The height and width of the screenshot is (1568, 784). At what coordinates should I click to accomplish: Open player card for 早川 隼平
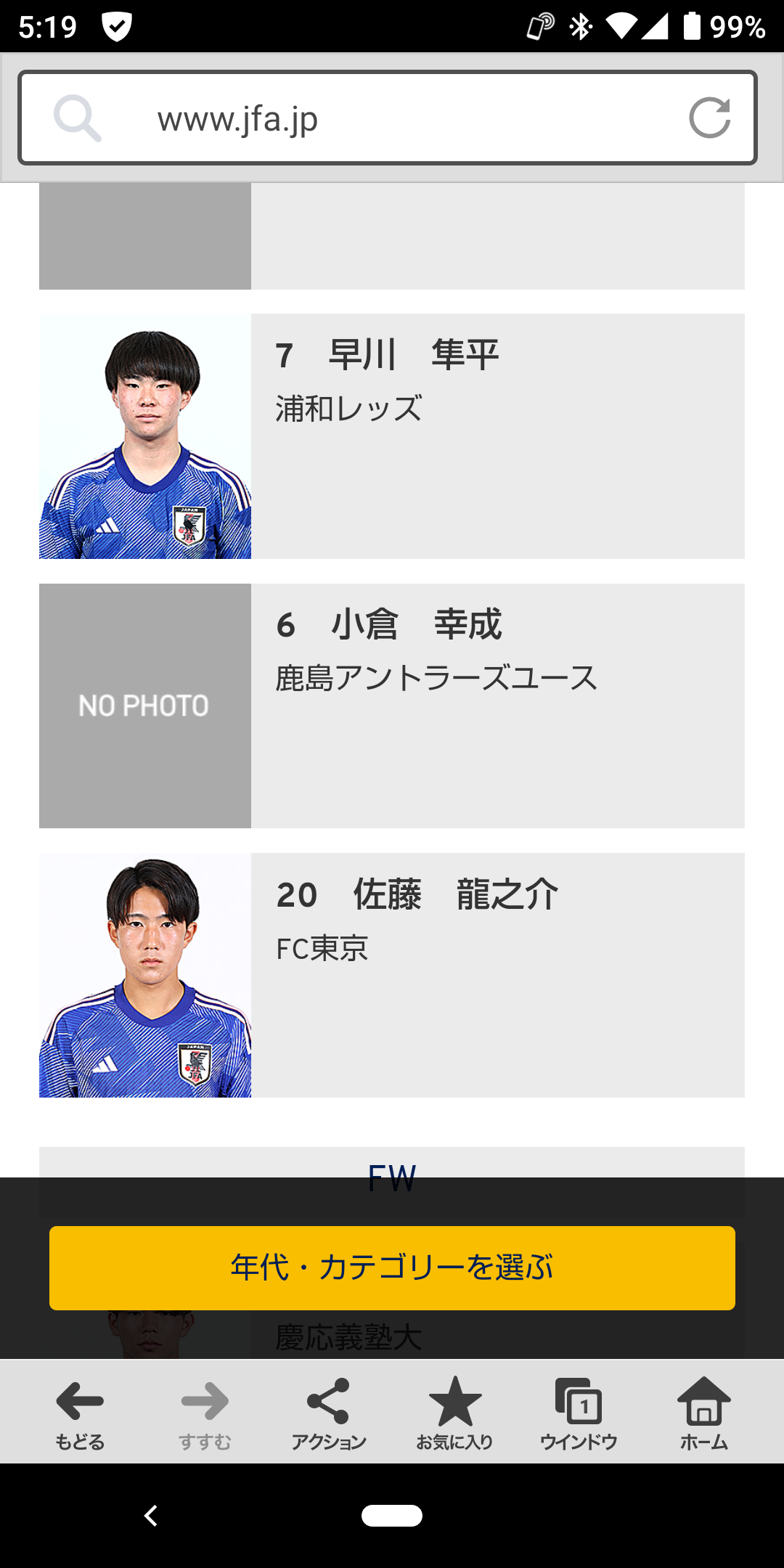(392, 436)
